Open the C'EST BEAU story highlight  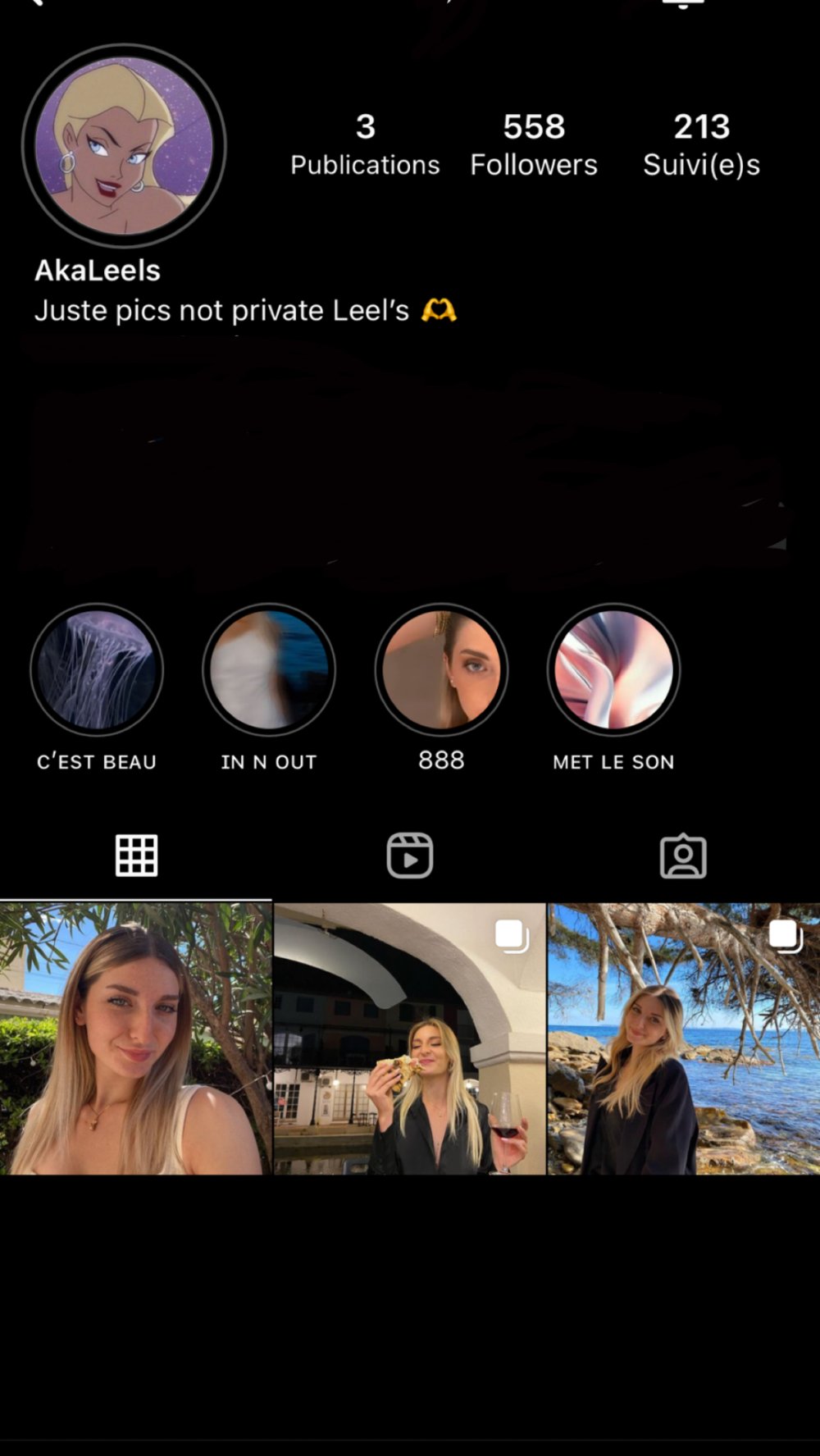(97, 670)
